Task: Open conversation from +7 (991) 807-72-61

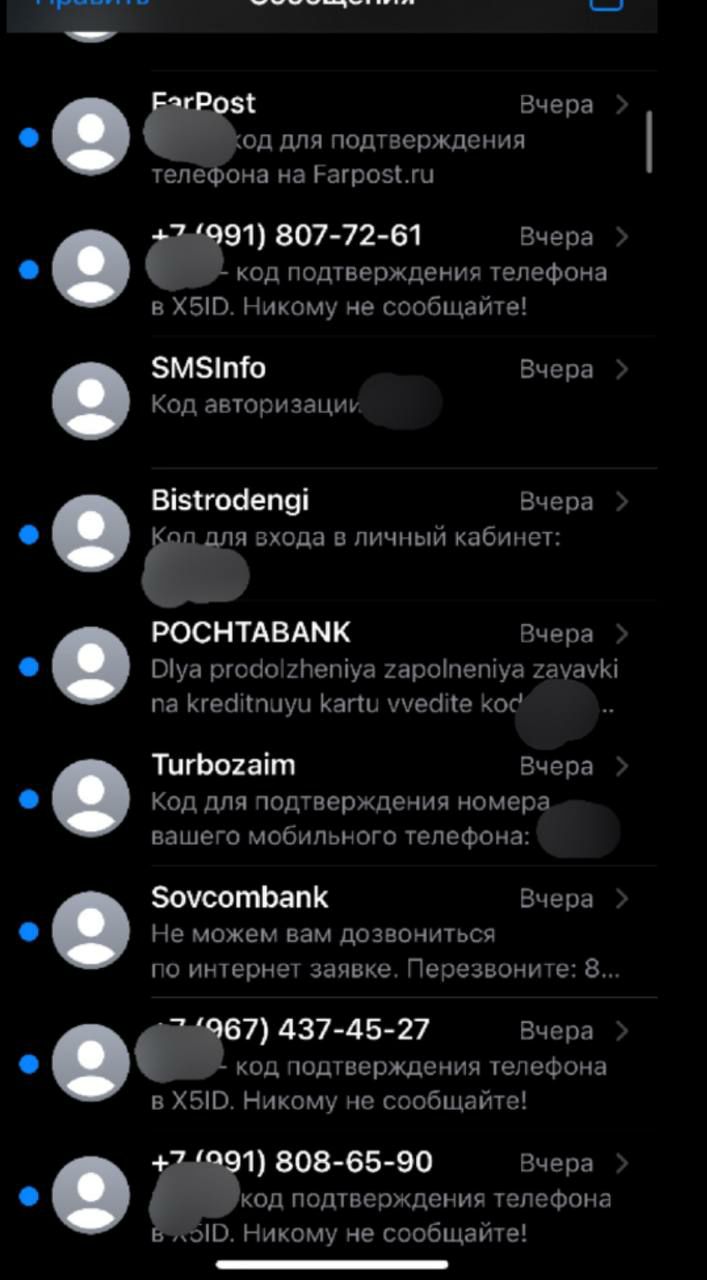Action: (380, 270)
